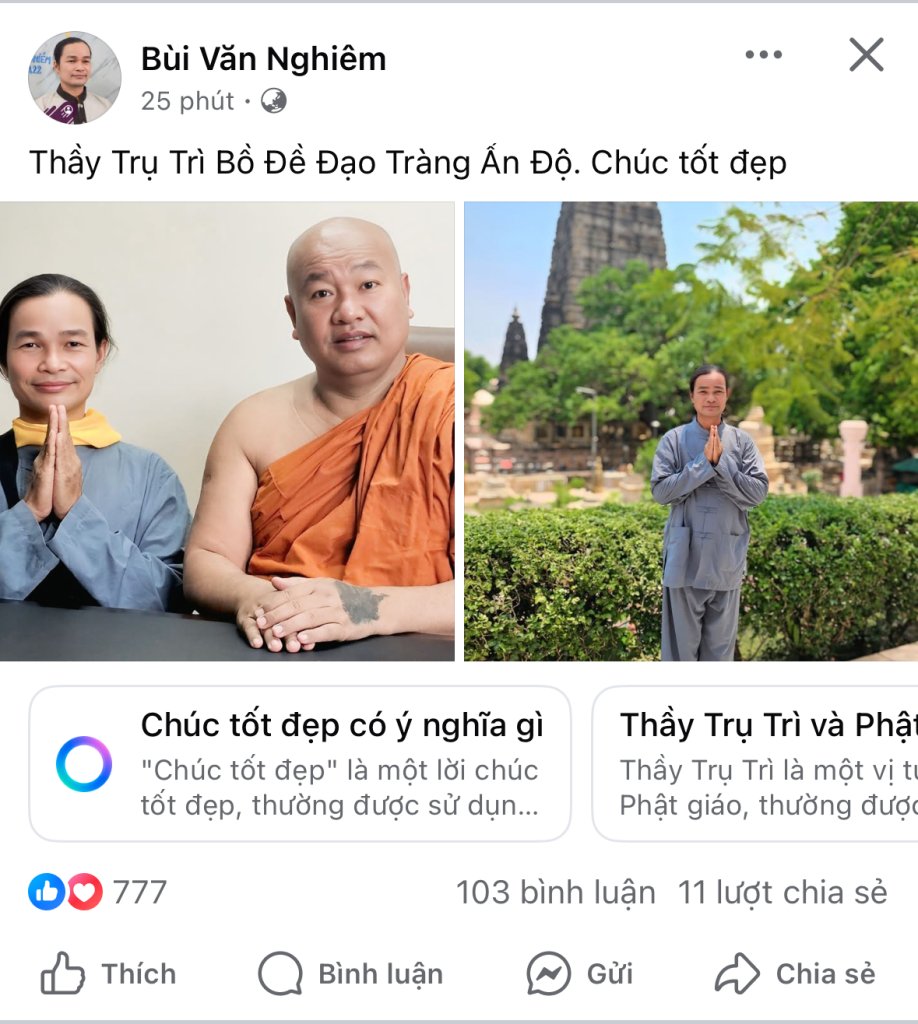918x1024 pixels.
Task: Open the post's three-dot options menu
Action: [x=763, y=55]
